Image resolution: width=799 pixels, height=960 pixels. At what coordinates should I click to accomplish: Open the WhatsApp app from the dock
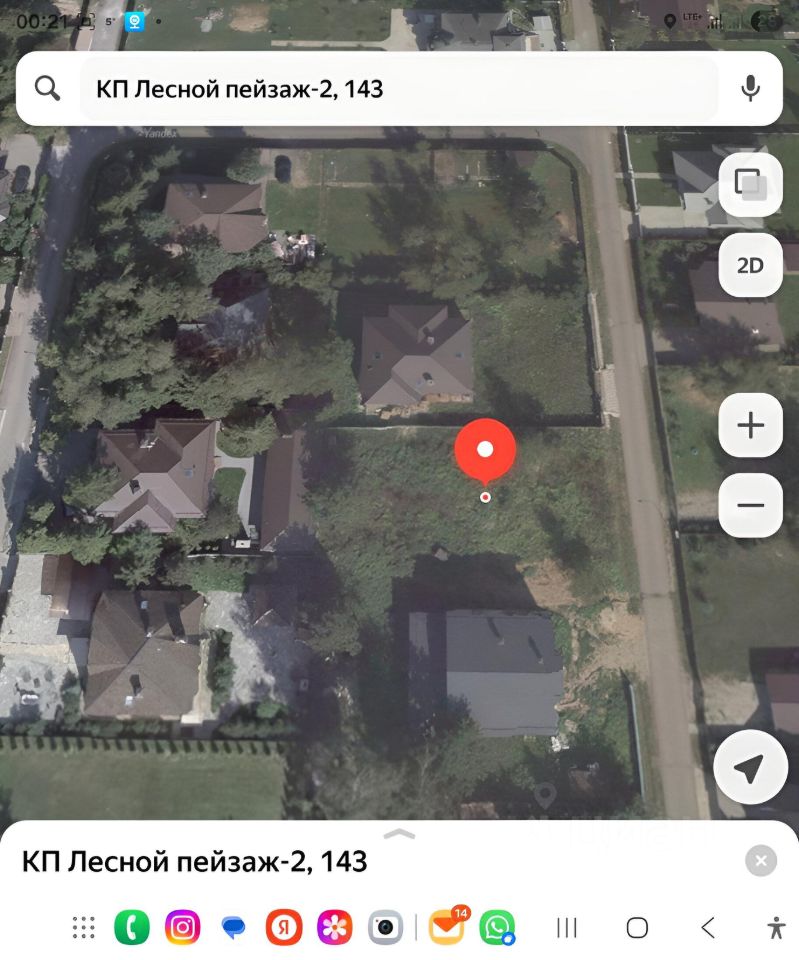pyautogui.click(x=497, y=927)
